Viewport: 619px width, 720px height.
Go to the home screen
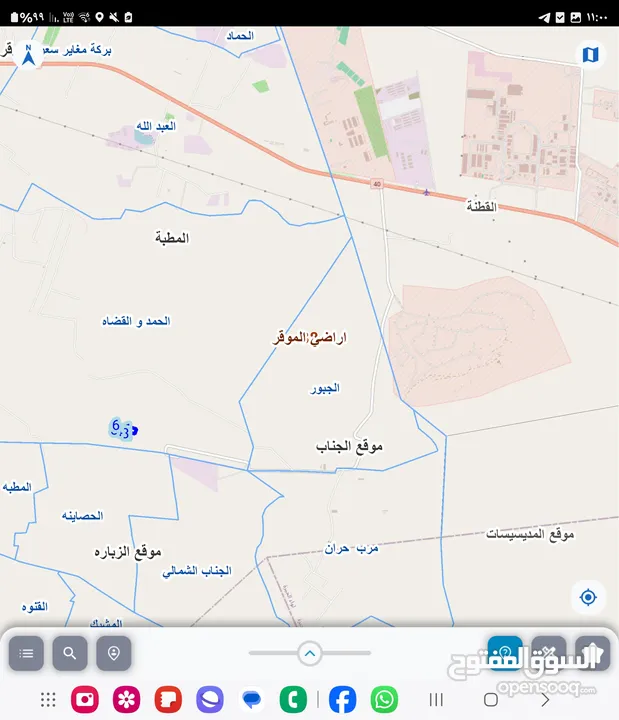pyautogui.click(x=490, y=699)
